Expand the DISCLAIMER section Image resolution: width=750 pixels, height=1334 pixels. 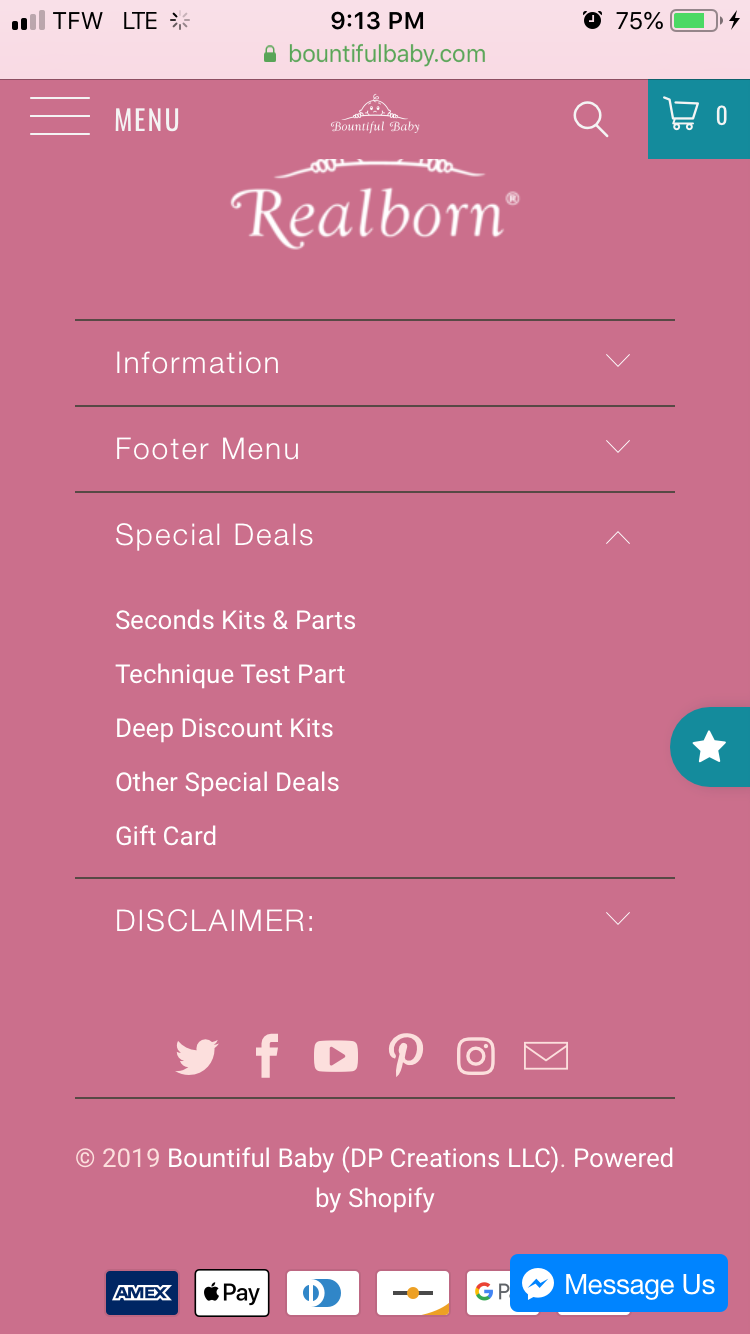pos(375,921)
